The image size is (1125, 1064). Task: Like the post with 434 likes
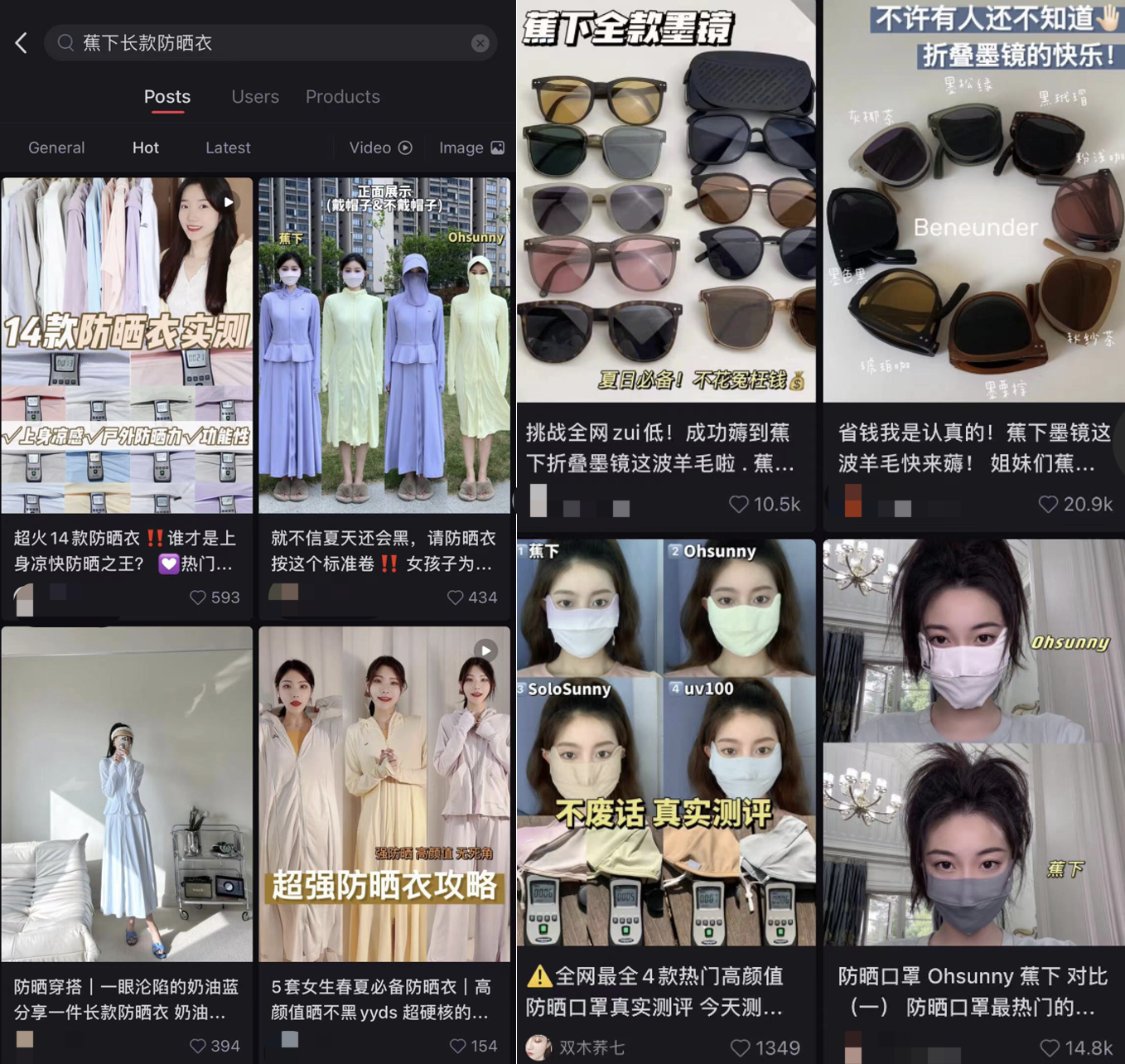[x=455, y=597]
